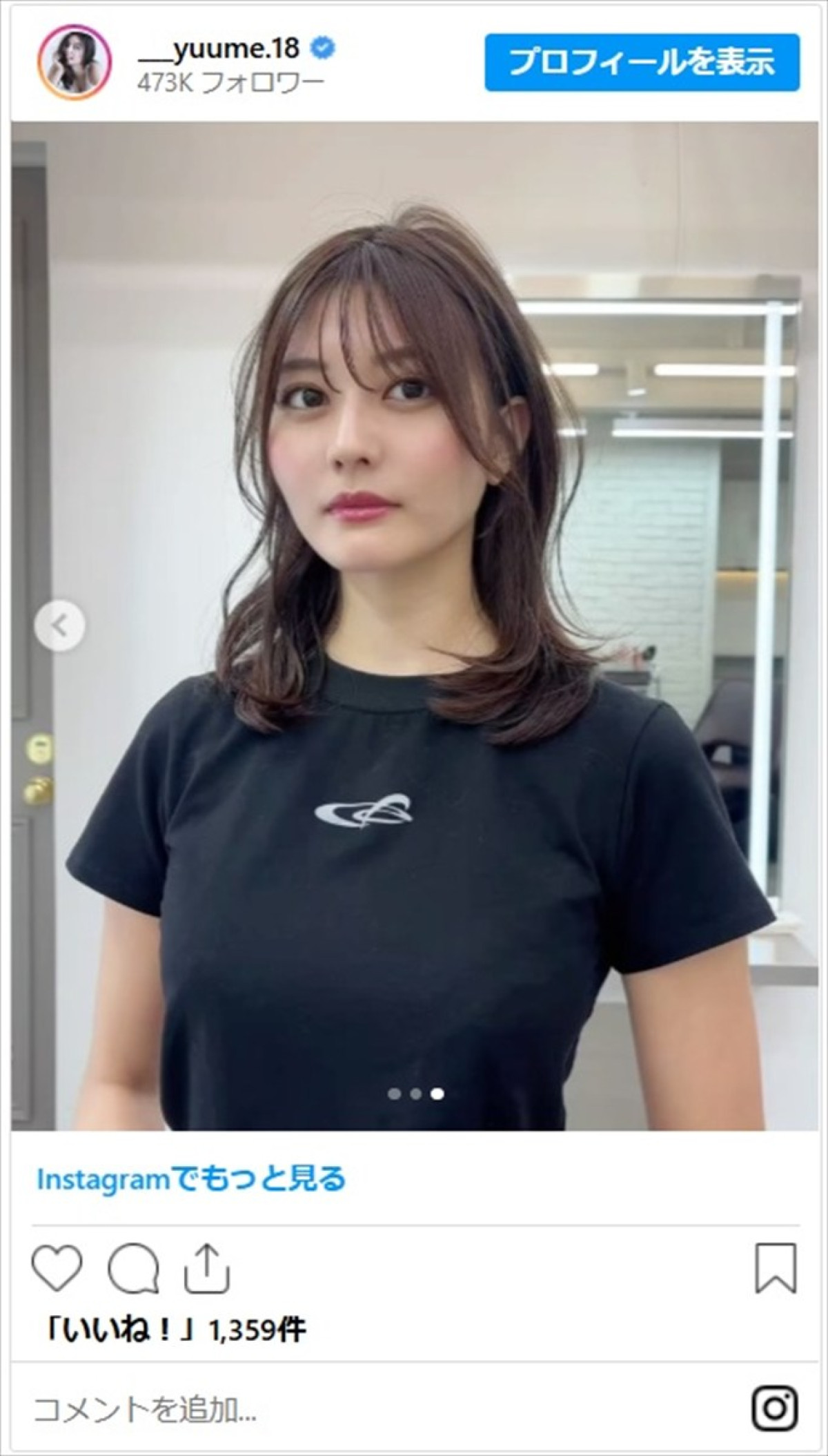Go to previous photo with left arrow

click(60, 626)
